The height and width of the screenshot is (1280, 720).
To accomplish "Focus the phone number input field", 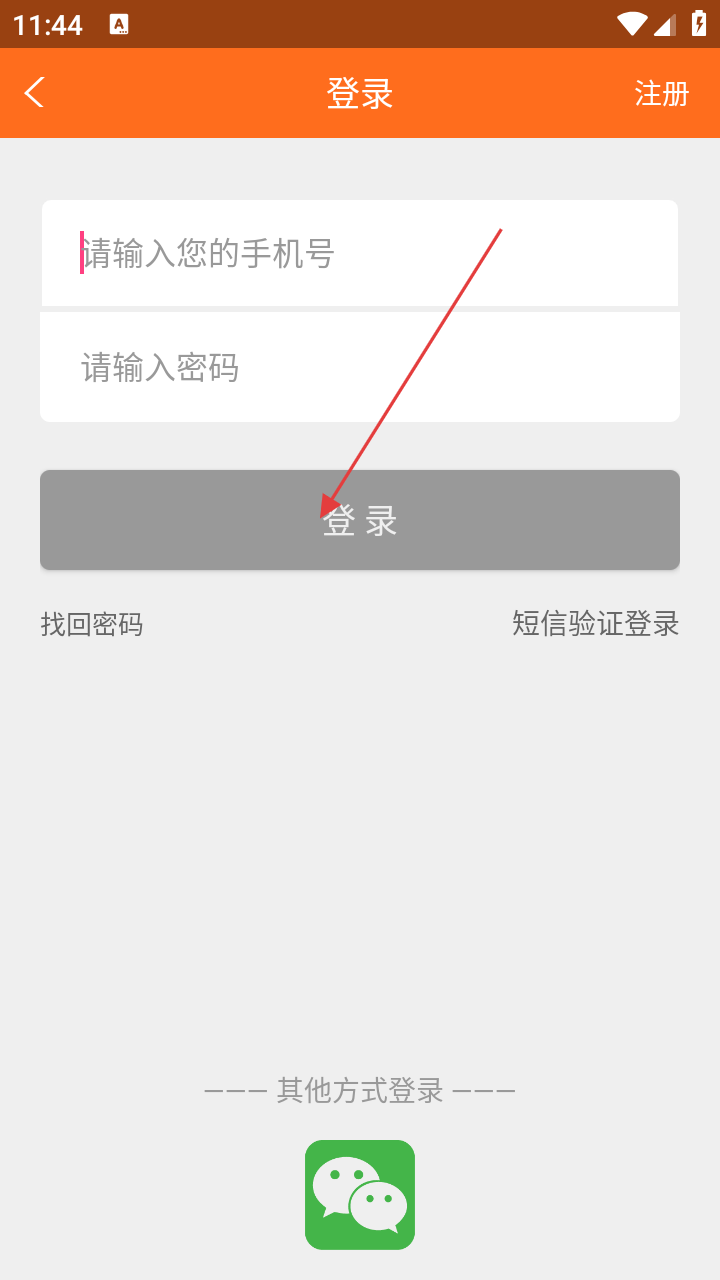I will [360, 253].
